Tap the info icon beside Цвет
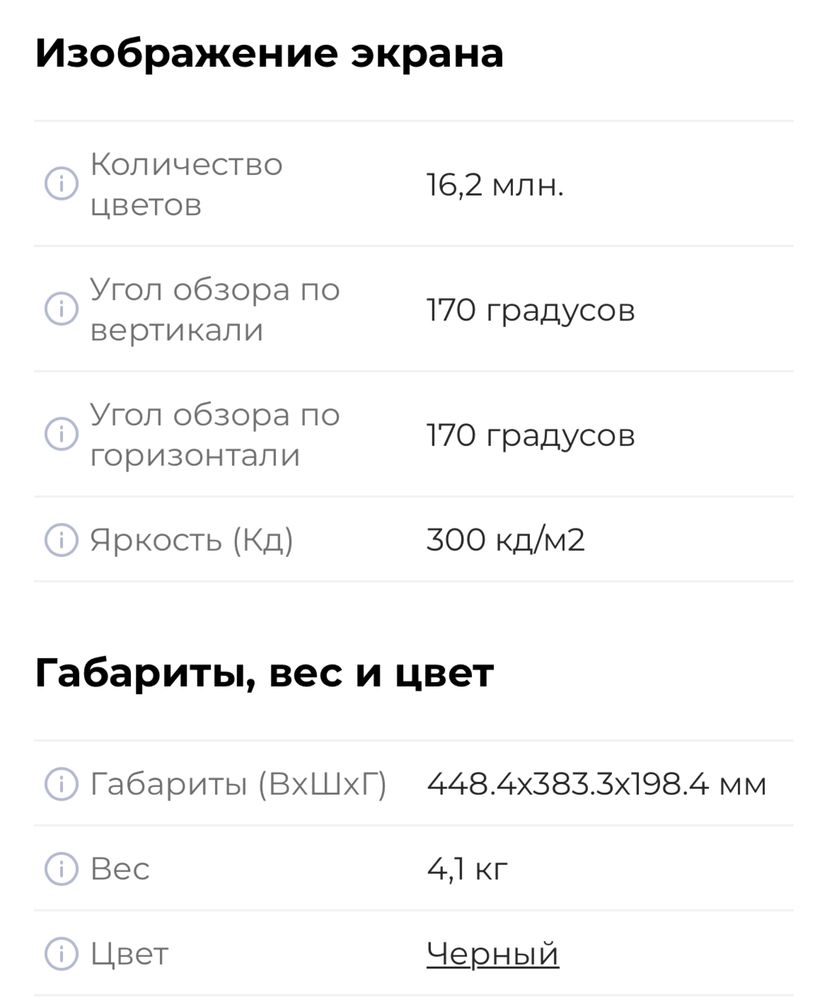Screen dimensions: 828x1000 point(61,954)
